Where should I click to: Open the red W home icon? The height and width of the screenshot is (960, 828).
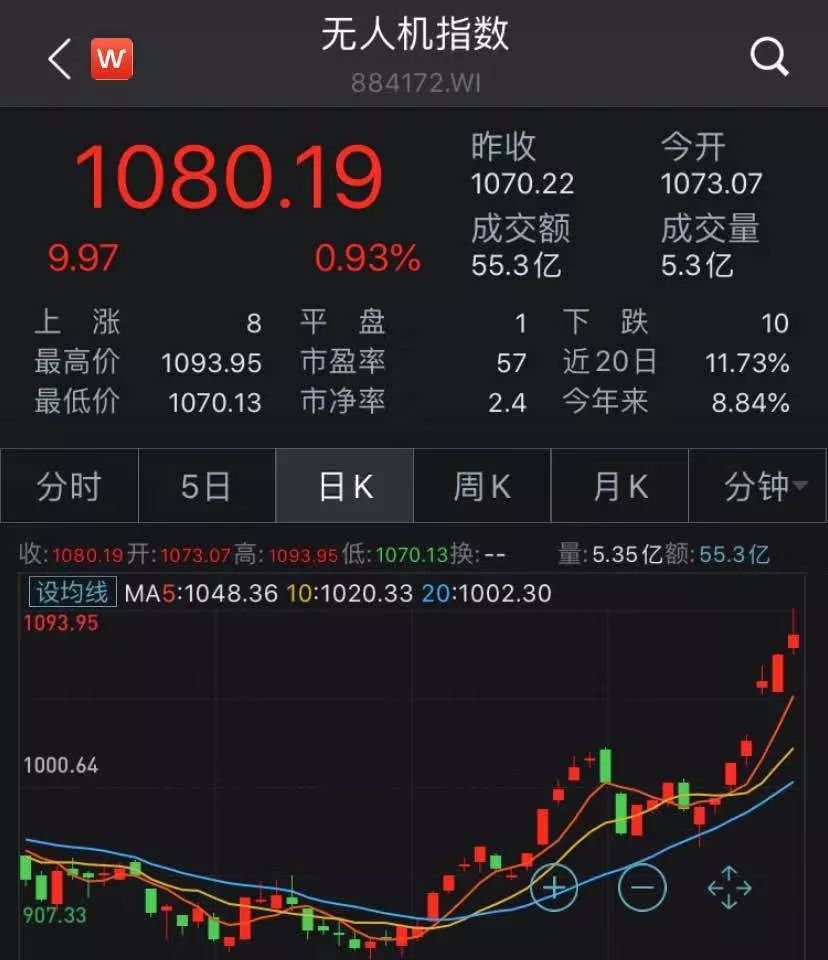tap(111, 59)
